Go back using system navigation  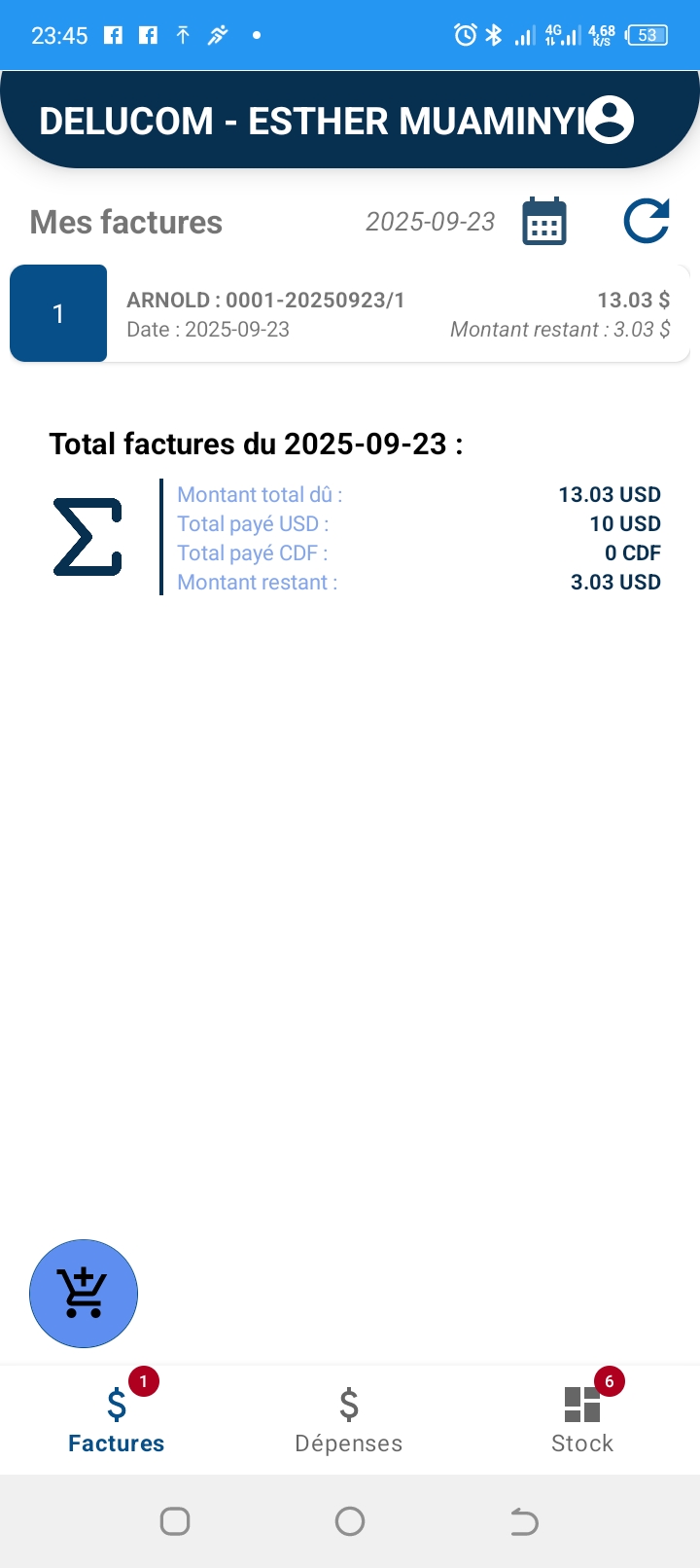coord(524,1521)
